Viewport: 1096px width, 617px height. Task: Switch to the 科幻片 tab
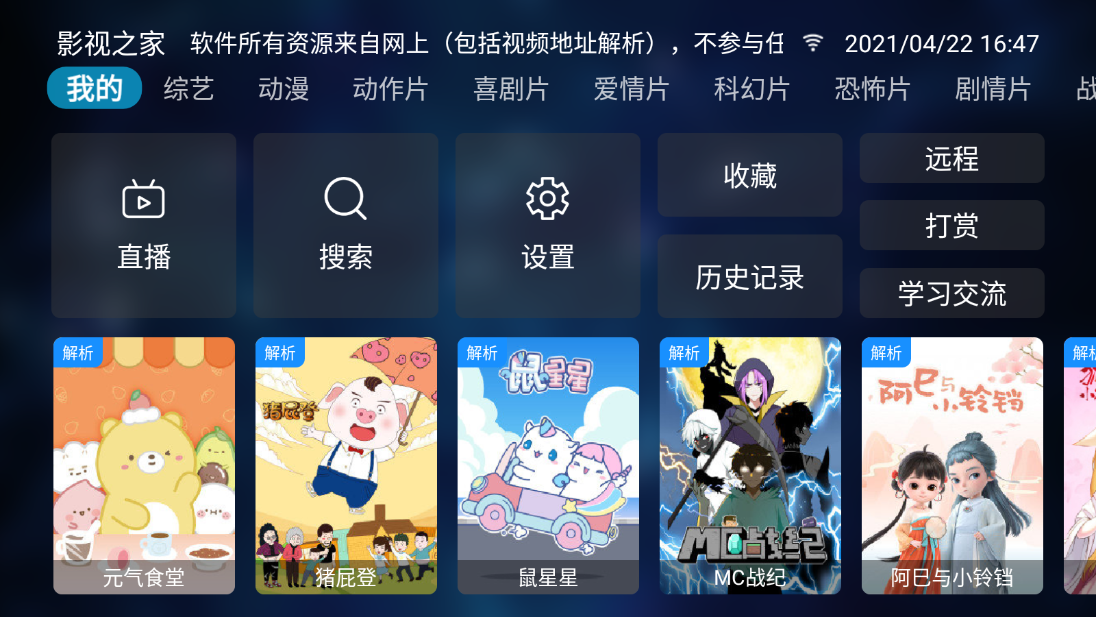752,89
